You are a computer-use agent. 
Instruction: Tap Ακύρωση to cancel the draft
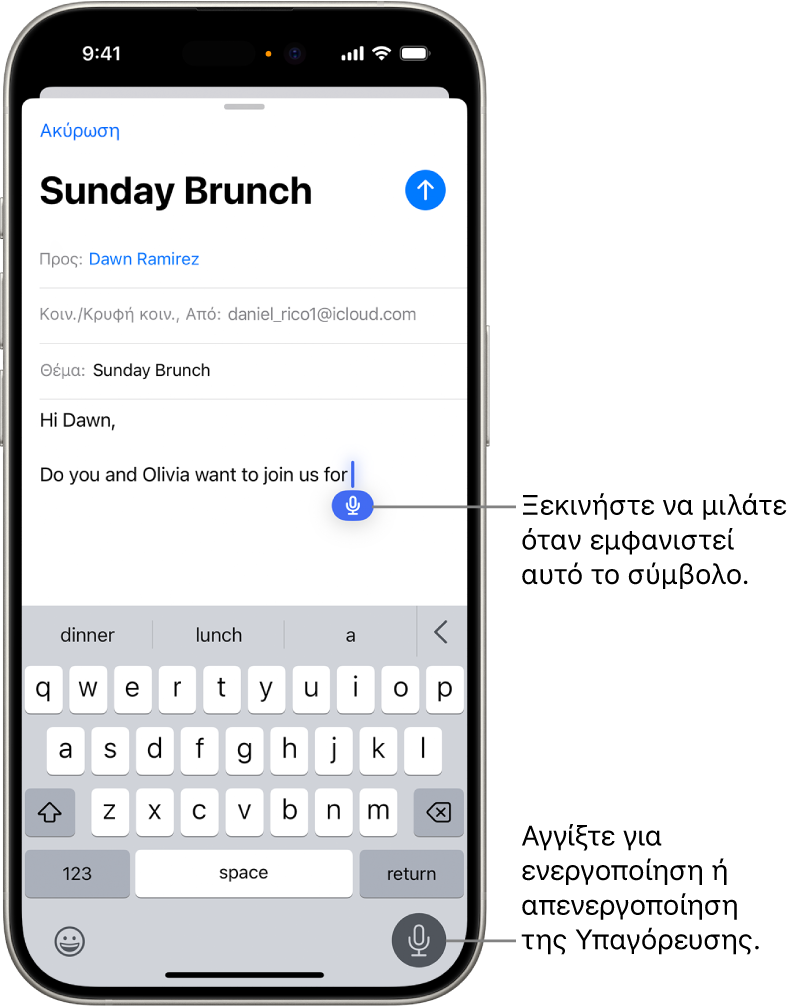point(80,130)
